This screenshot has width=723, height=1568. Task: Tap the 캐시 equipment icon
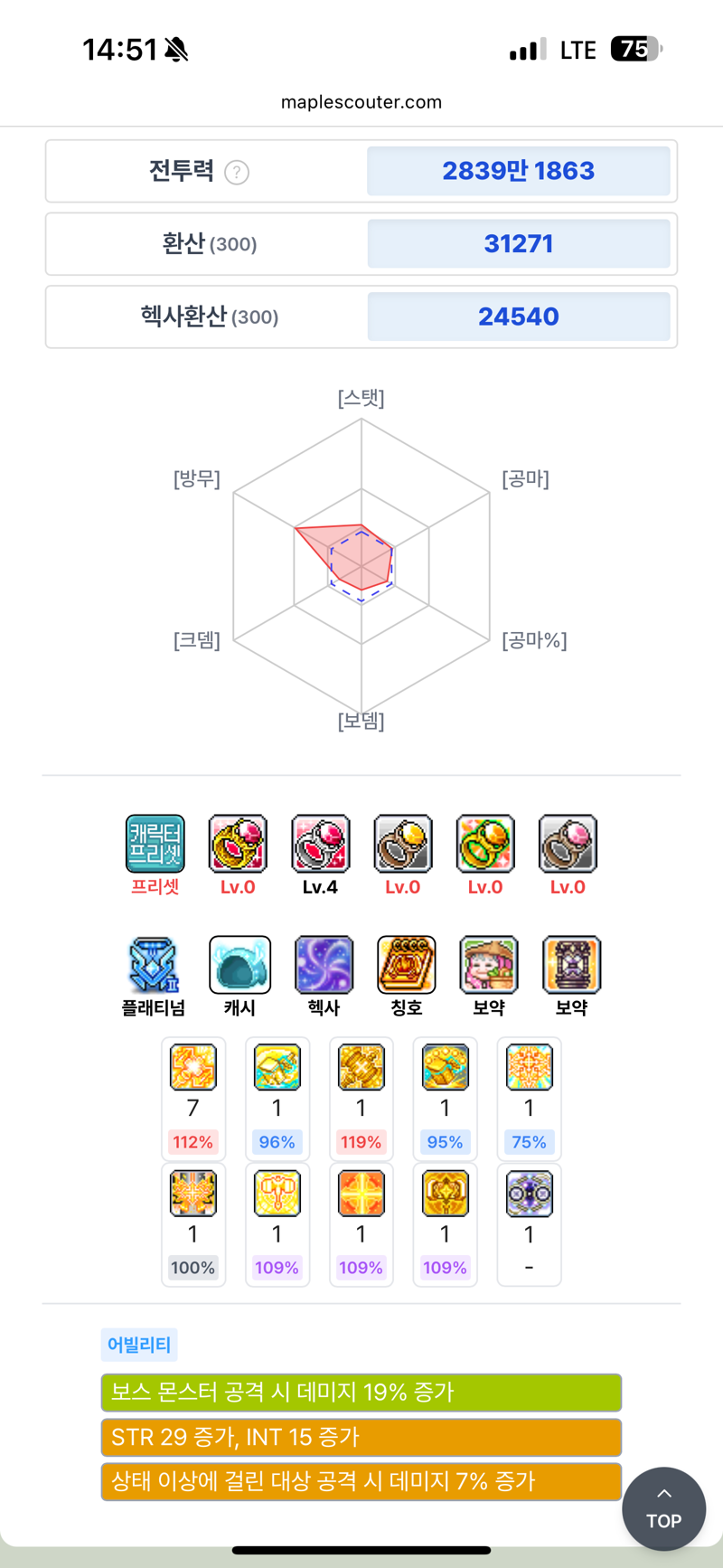pos(239,965)
